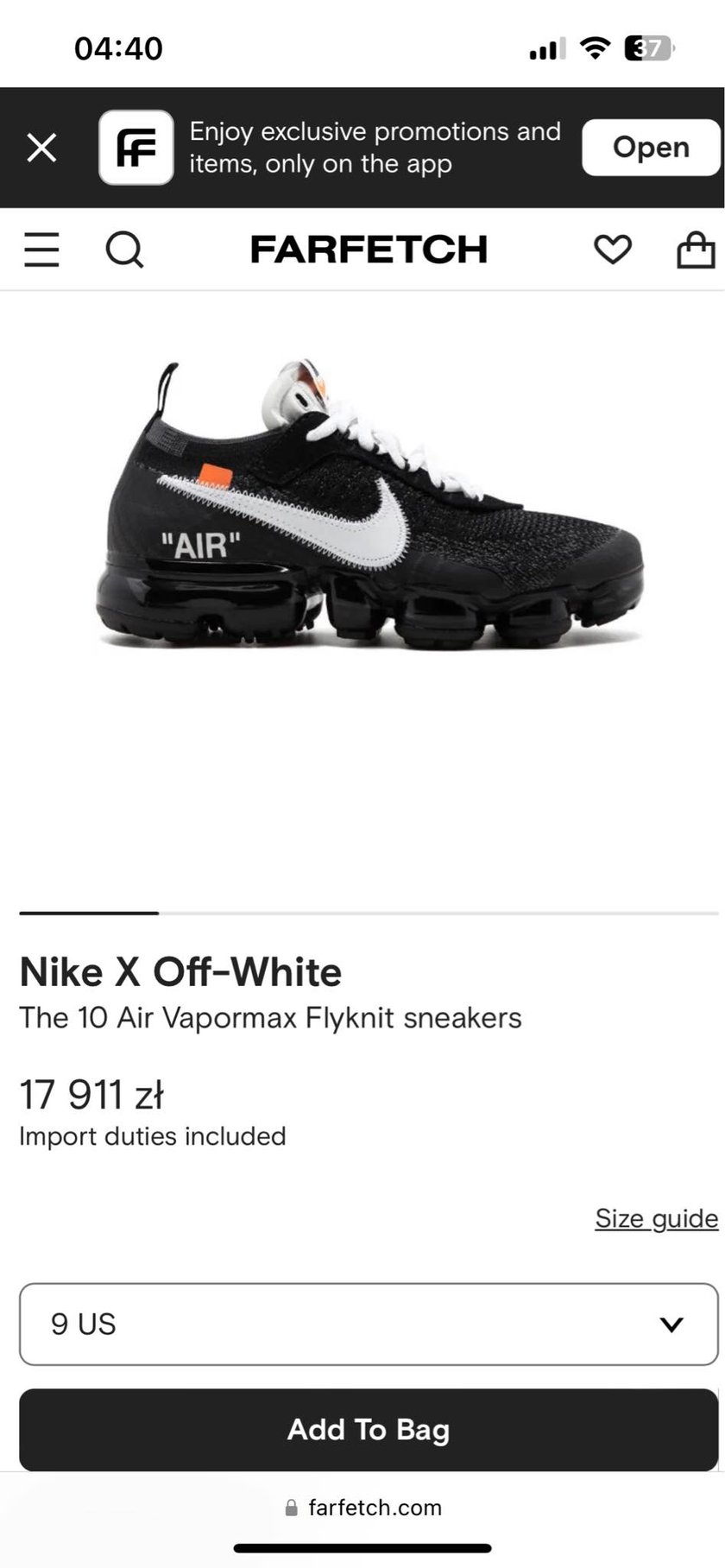The width and height of the screenshot is (725, 1568).
Task: Open the shopping bag
Action: click(695, 250)
